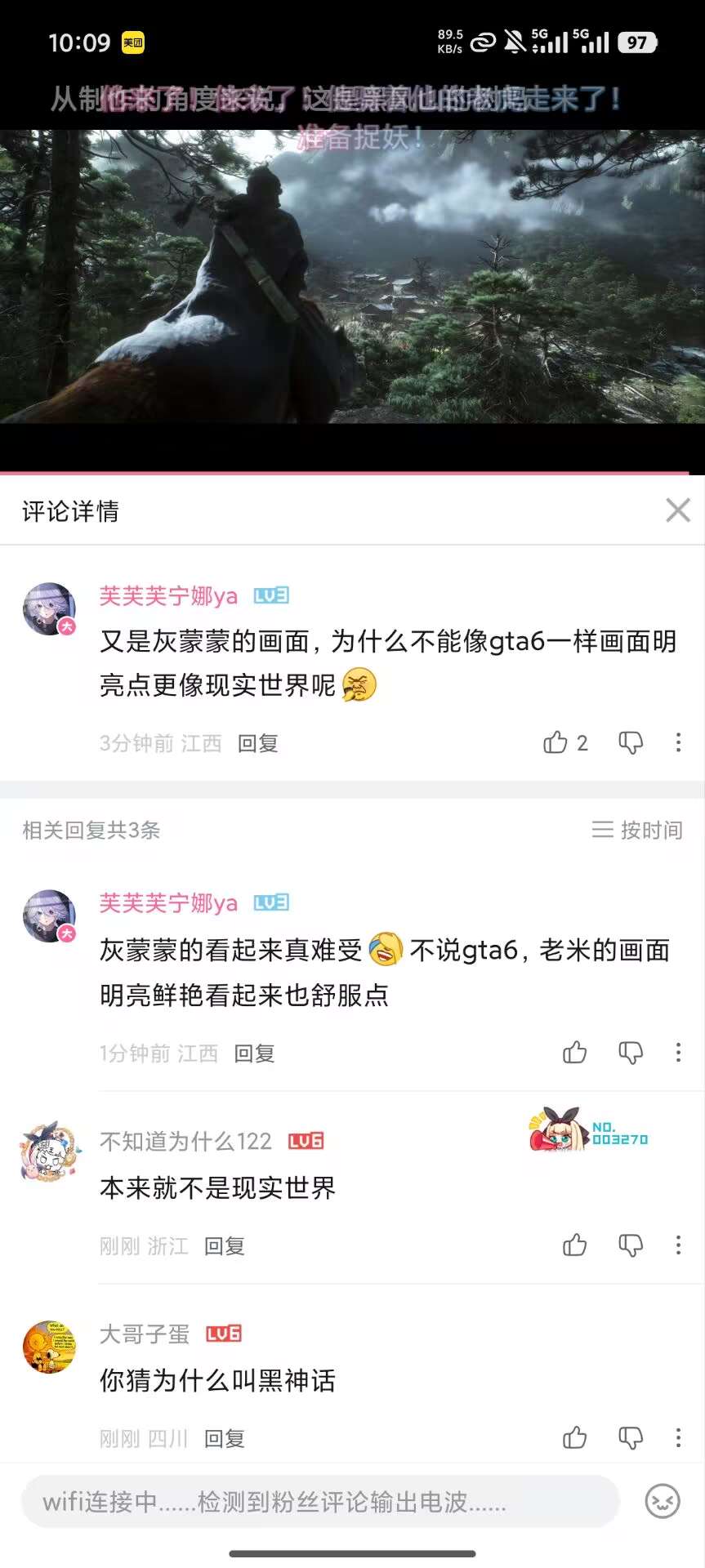Open 不知道为什么122's username profile

(x=185, y=1141)
